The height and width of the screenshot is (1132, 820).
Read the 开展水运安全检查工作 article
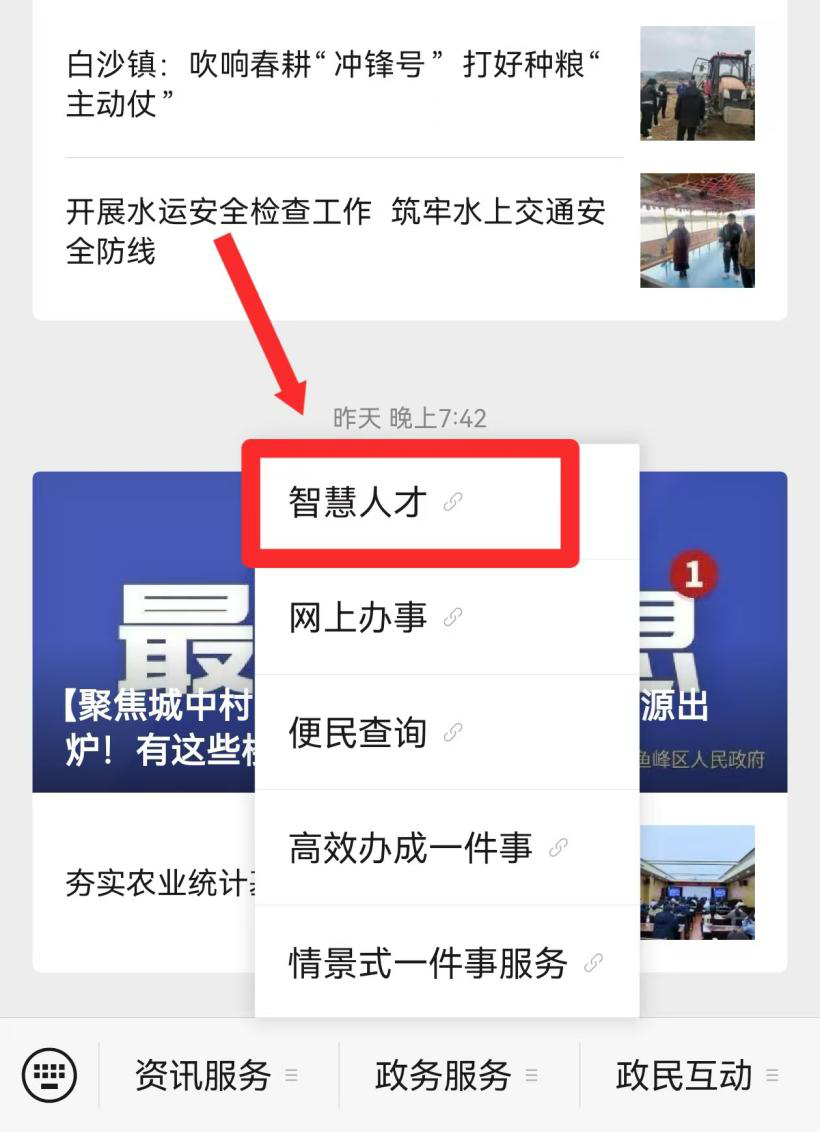point(335,231)
